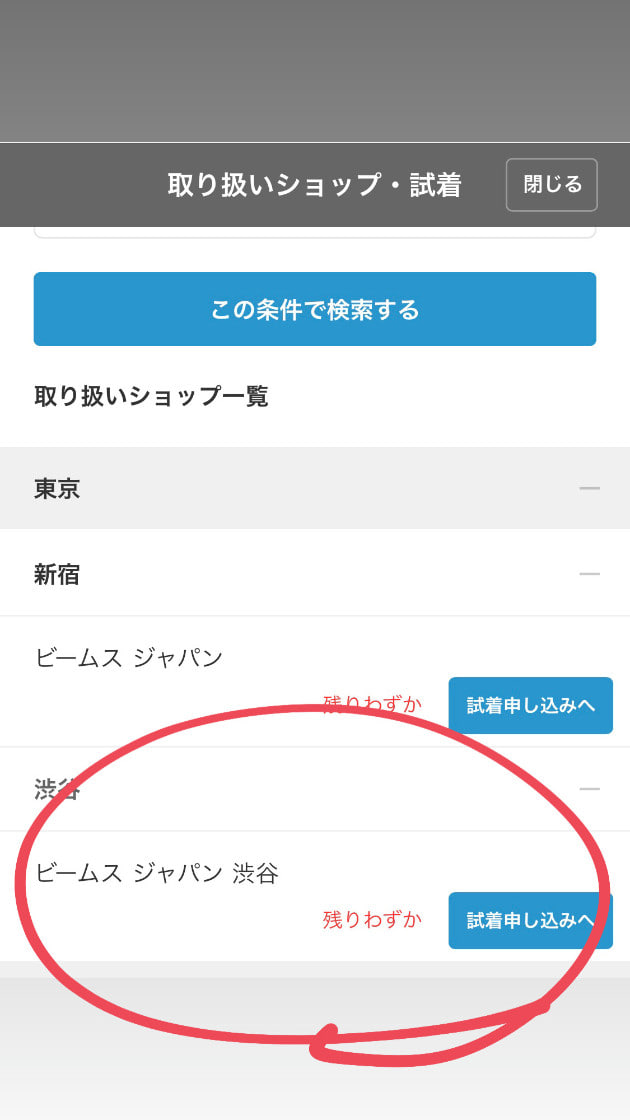Viewport: 630px width, 1120px height.
Task: Close the 取り扱いショップ・試着 panel with 閉じる
Action: (551, 185)
